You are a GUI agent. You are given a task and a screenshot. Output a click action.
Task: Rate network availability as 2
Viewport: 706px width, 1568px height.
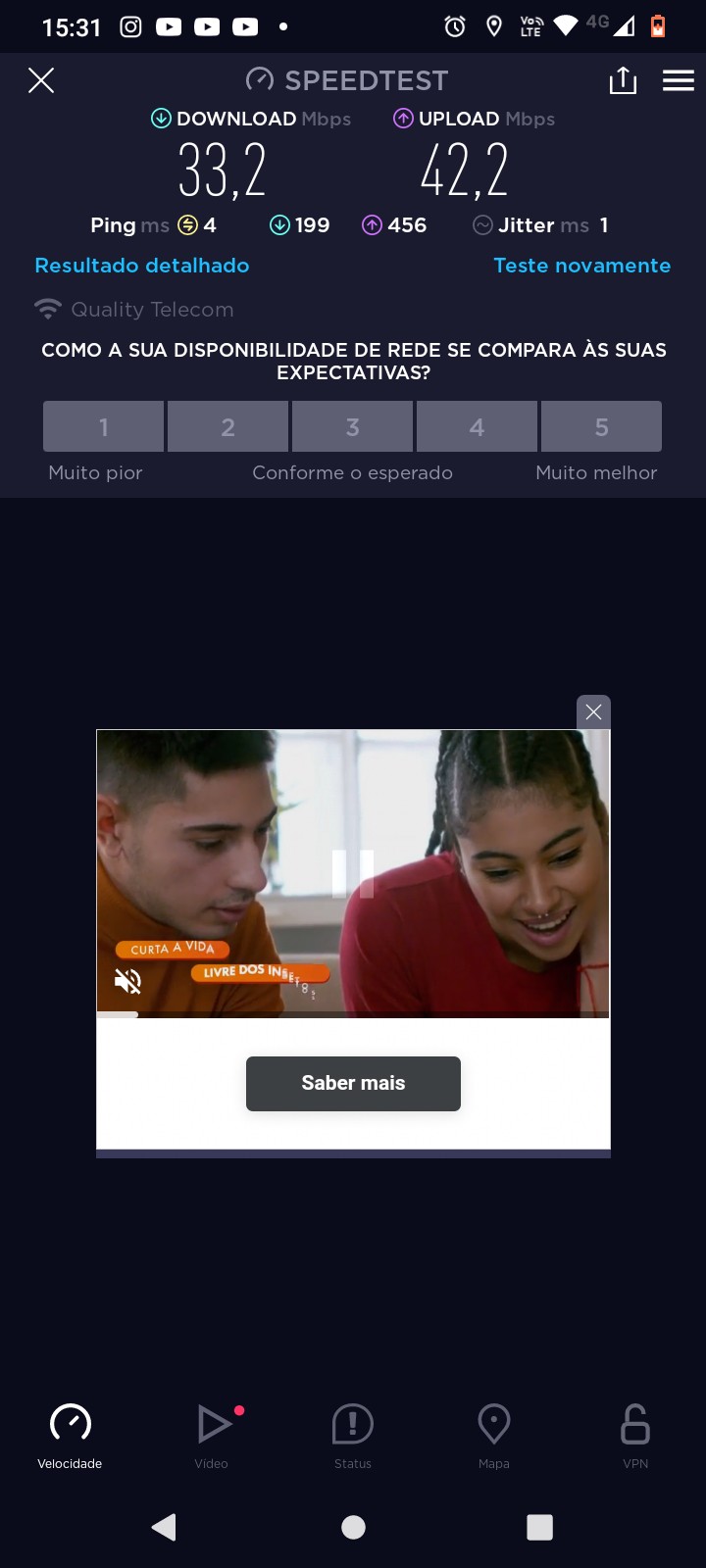pyautogui.click(x=227, y=426)
